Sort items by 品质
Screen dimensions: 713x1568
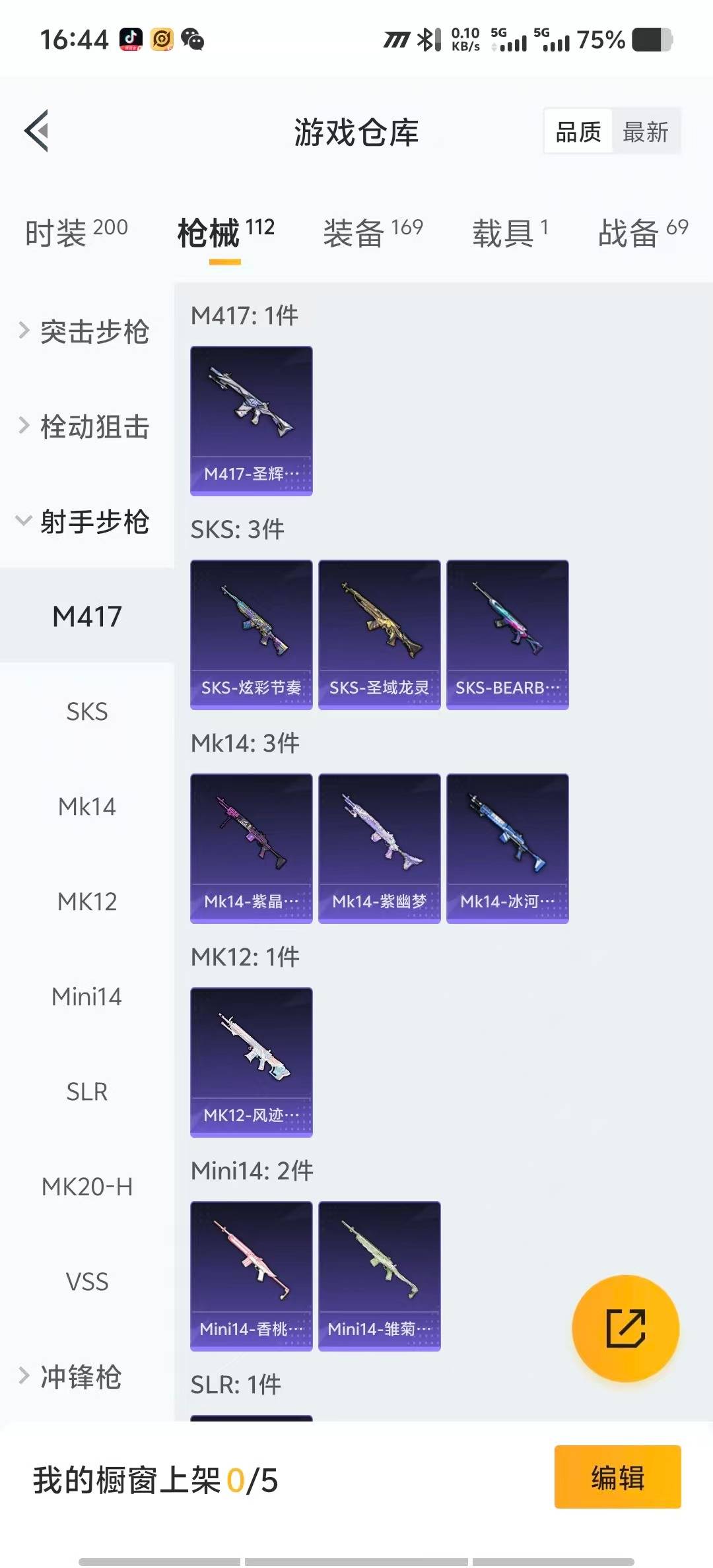(578, 132)
